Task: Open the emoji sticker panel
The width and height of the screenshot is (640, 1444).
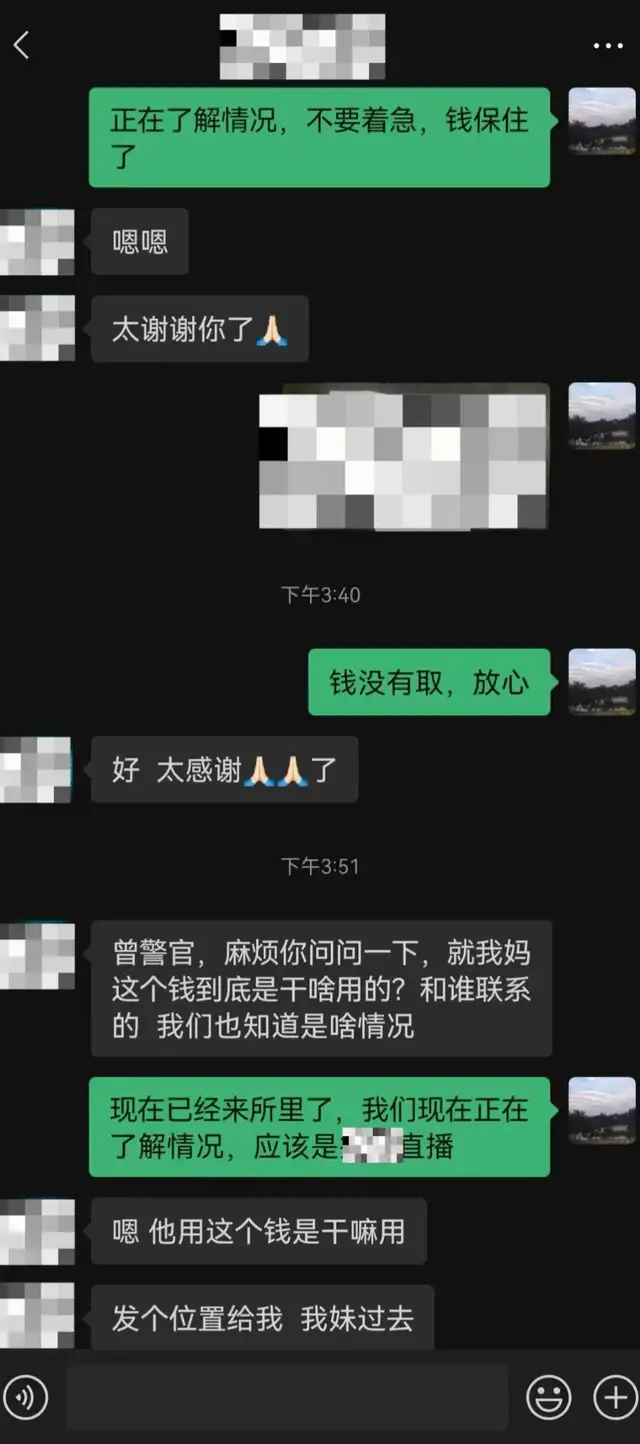Action: (549, 1396)
